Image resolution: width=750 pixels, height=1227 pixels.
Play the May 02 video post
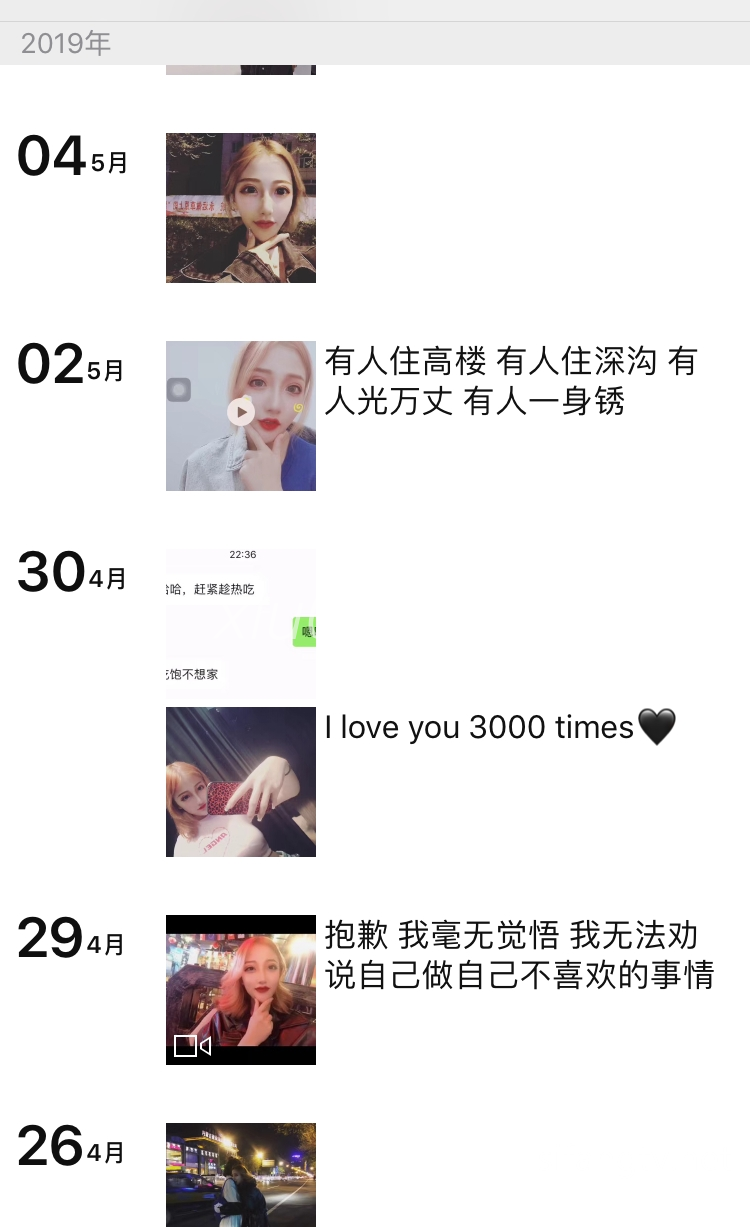pos(240,412)
